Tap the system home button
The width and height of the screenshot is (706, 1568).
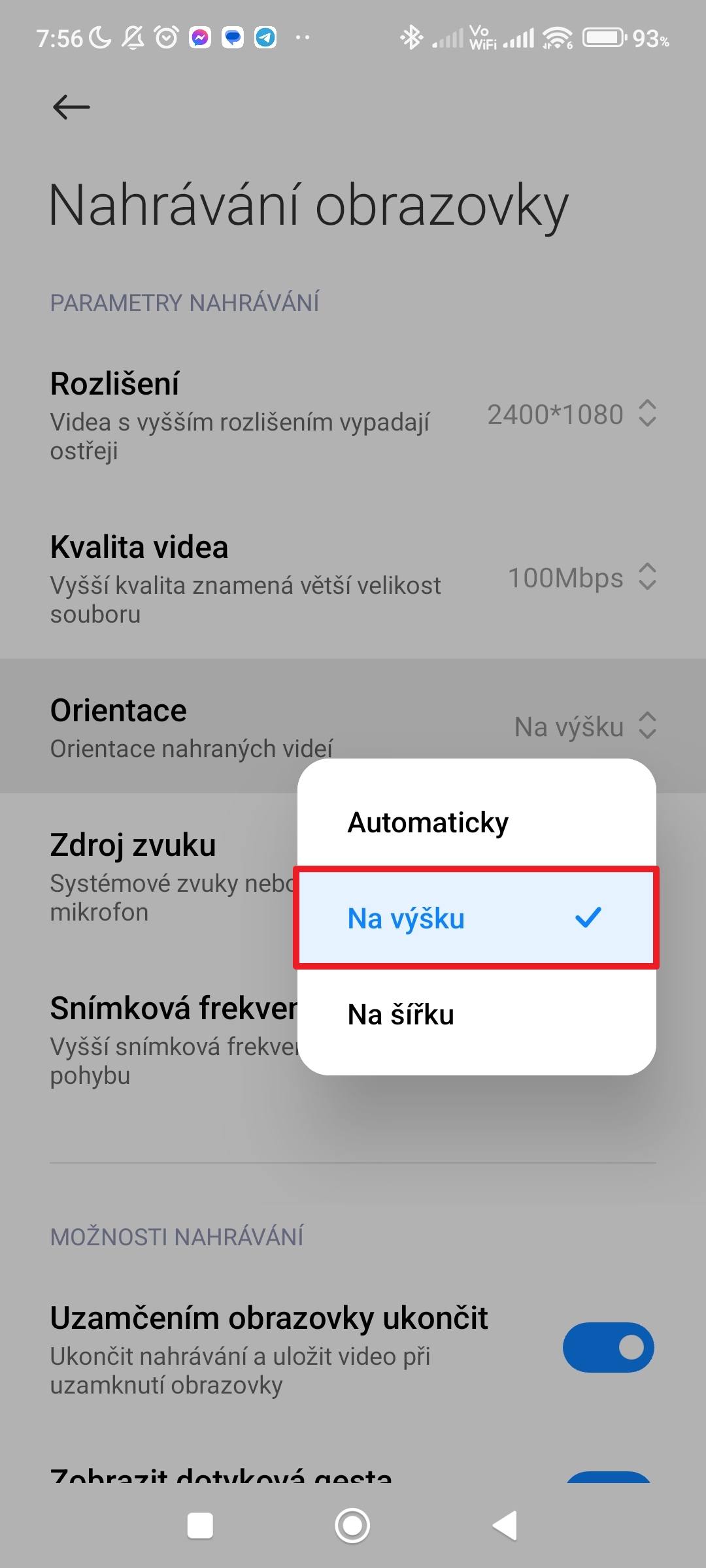point(352,1526)
